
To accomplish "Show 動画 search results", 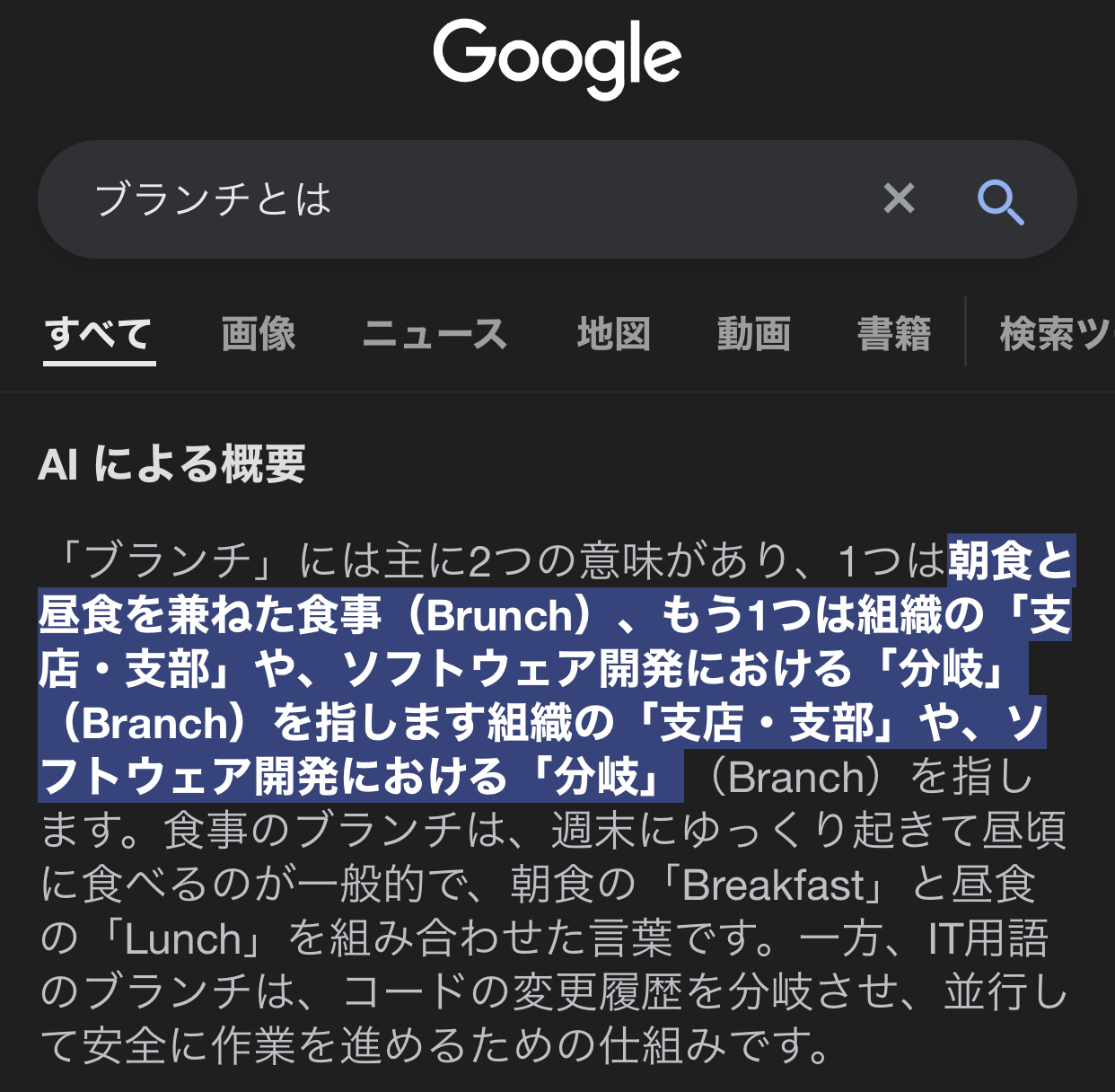I will pos(753,334).
